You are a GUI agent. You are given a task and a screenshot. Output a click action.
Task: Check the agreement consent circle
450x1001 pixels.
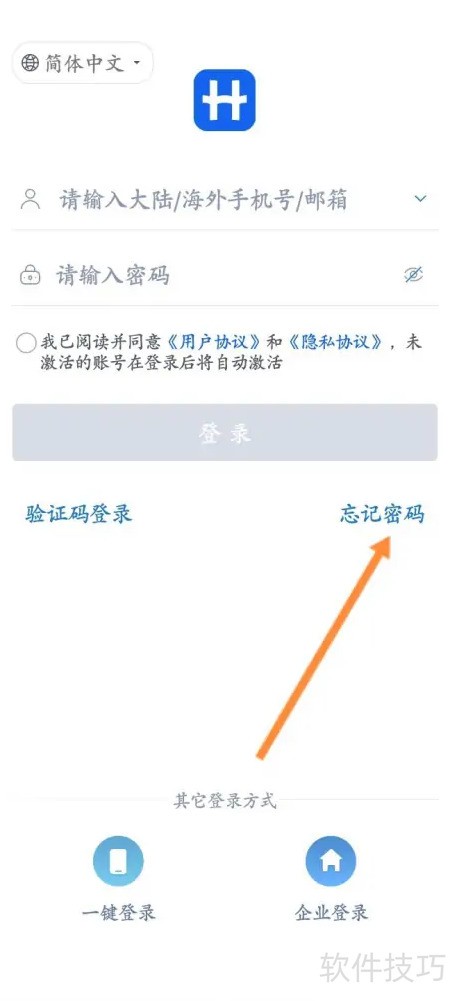[x=26, y=343]
